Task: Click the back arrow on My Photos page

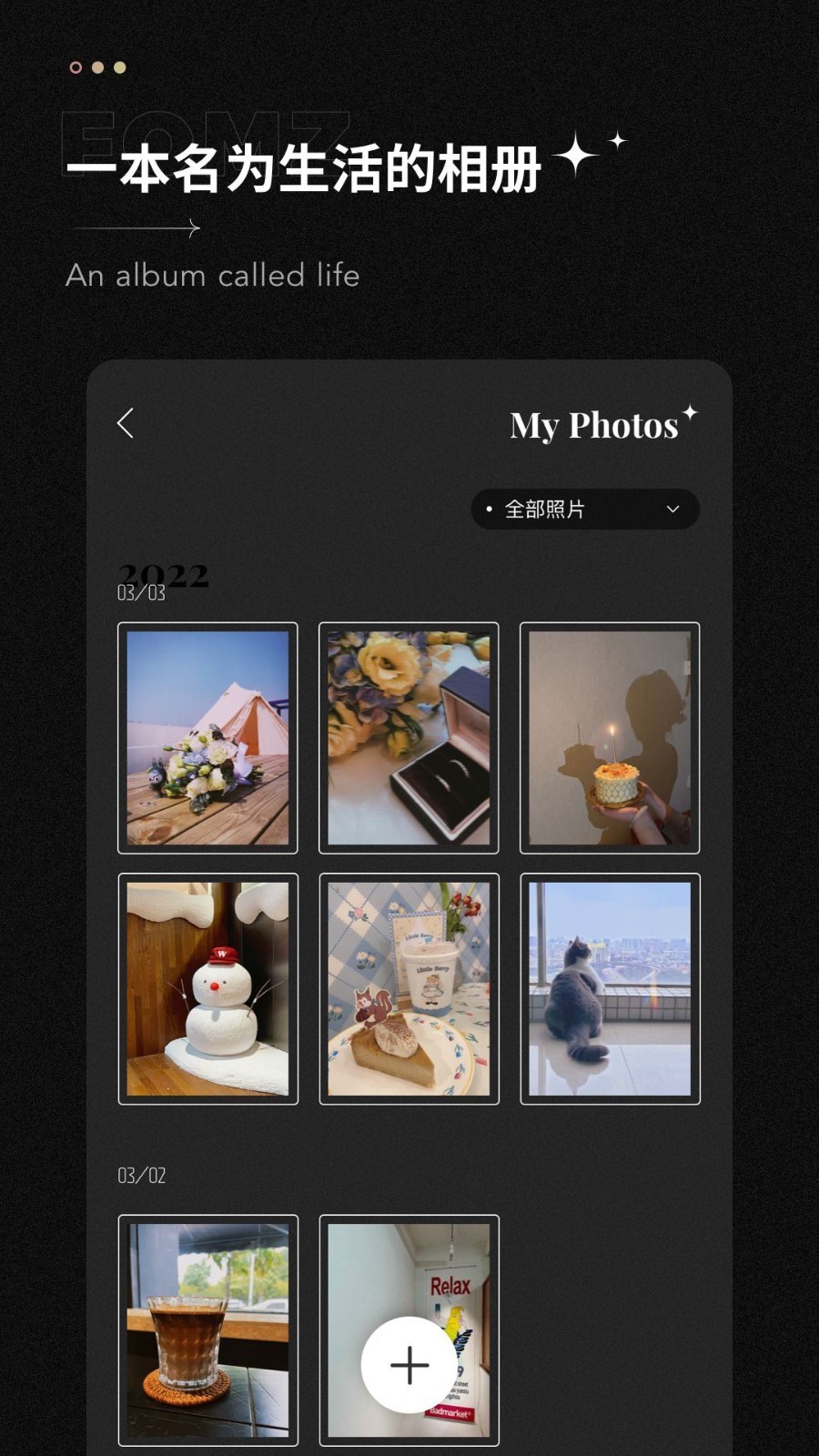Action: pos(126,421)
